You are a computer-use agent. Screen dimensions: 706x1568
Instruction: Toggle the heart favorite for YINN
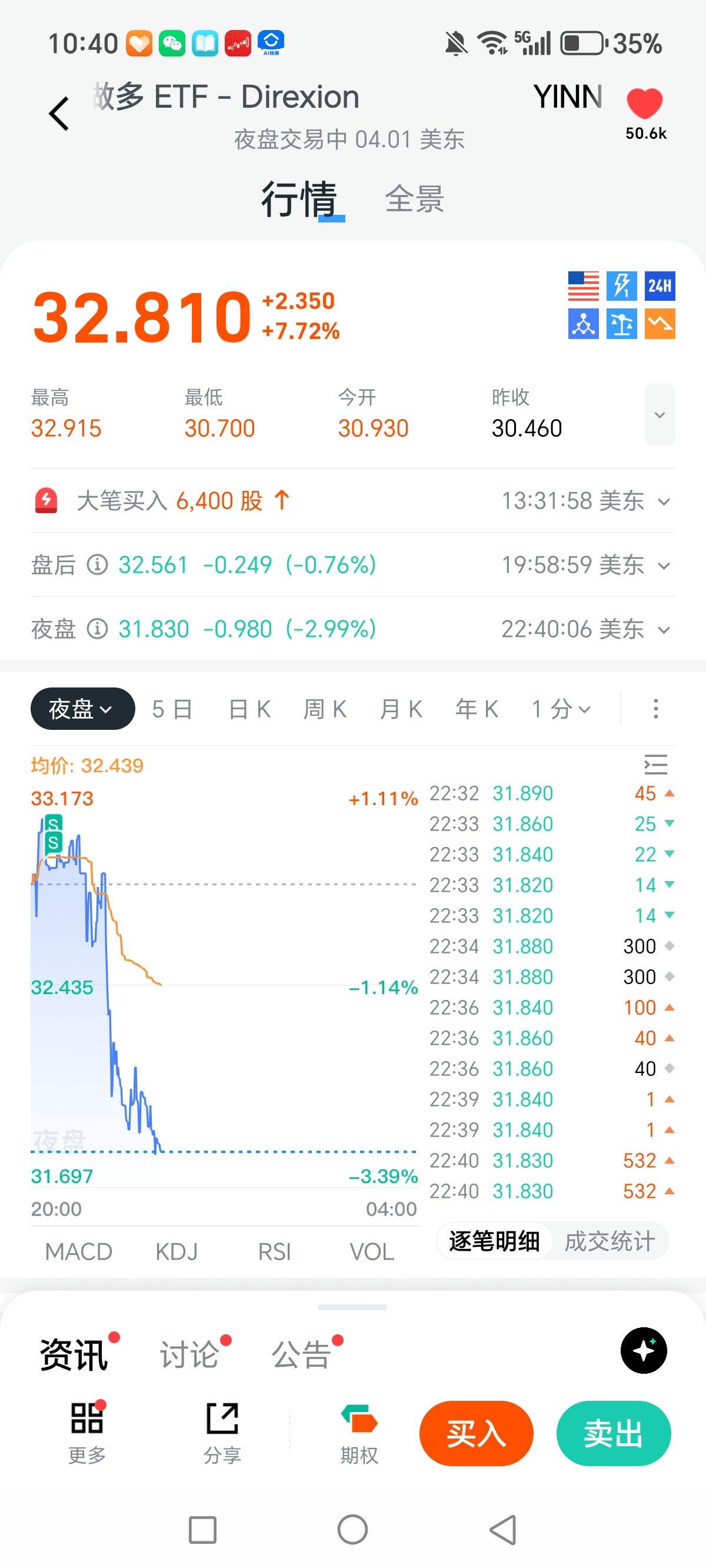645,104
